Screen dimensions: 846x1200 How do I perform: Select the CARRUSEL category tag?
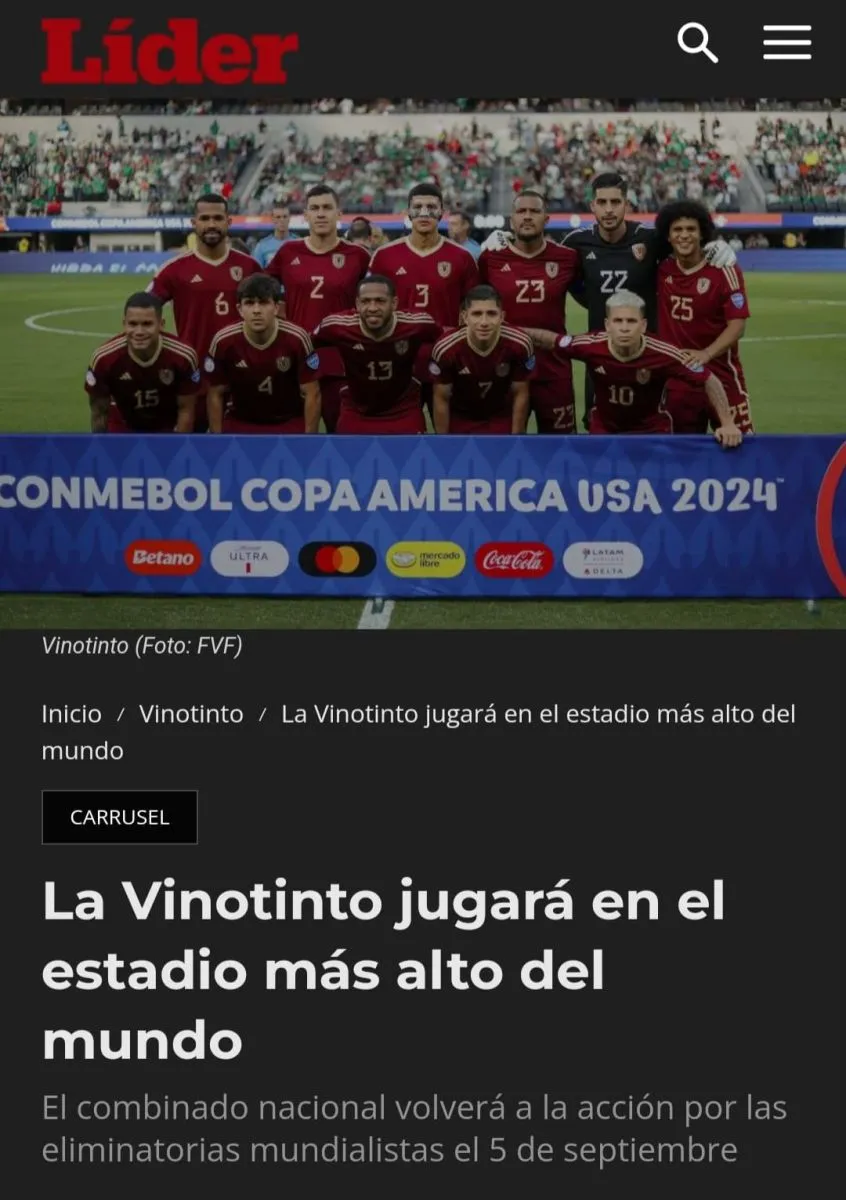[120, 817]
